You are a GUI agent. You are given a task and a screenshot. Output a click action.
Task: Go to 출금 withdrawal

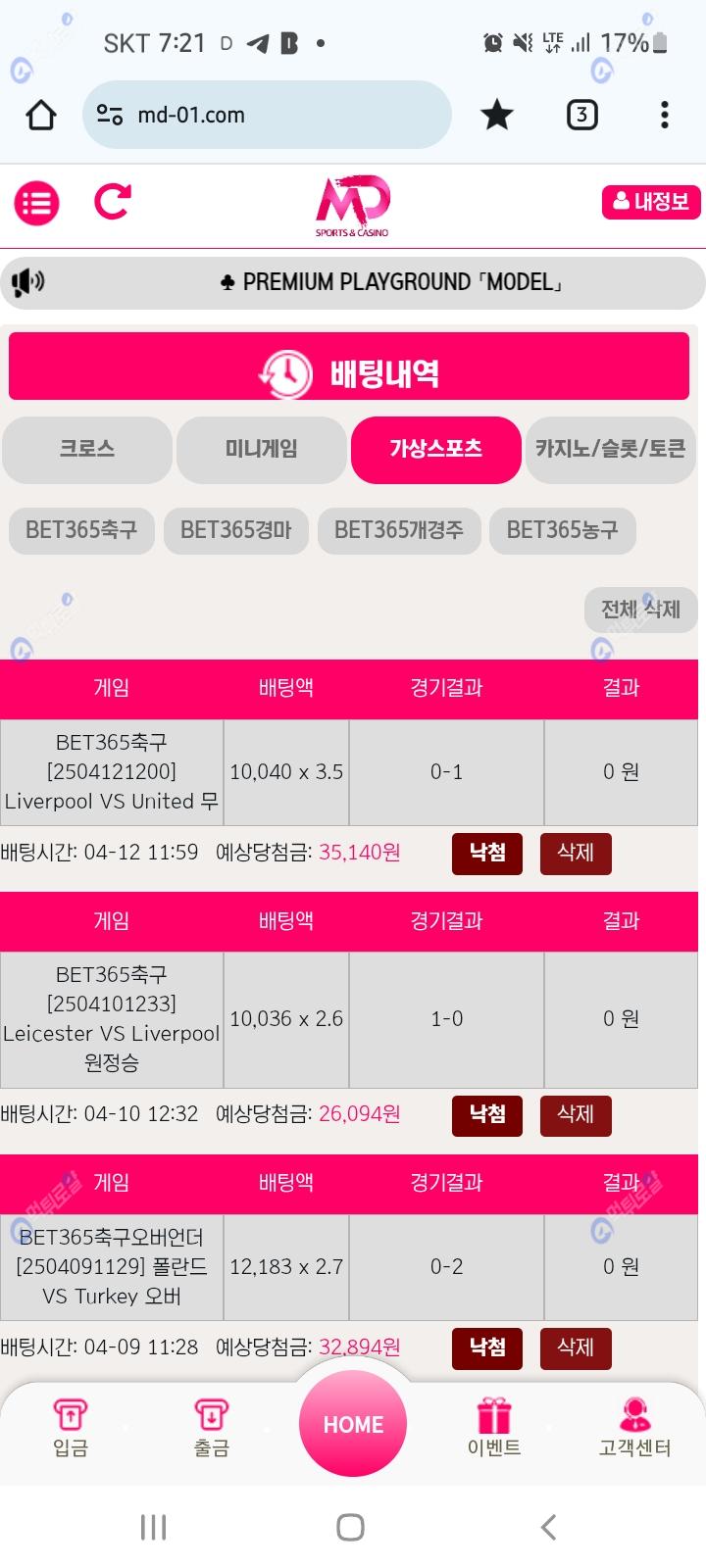click(211, 1429)
